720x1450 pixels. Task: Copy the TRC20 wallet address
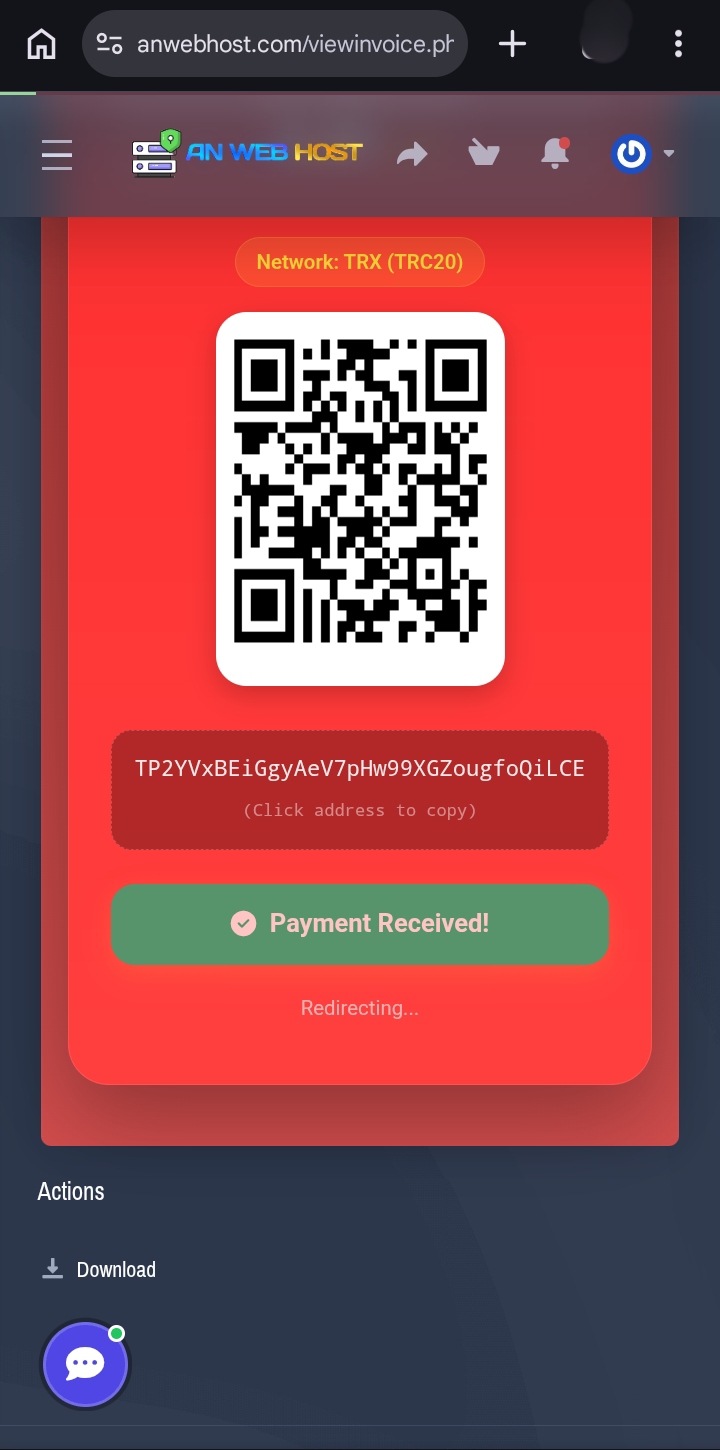(x=360, y=769)
